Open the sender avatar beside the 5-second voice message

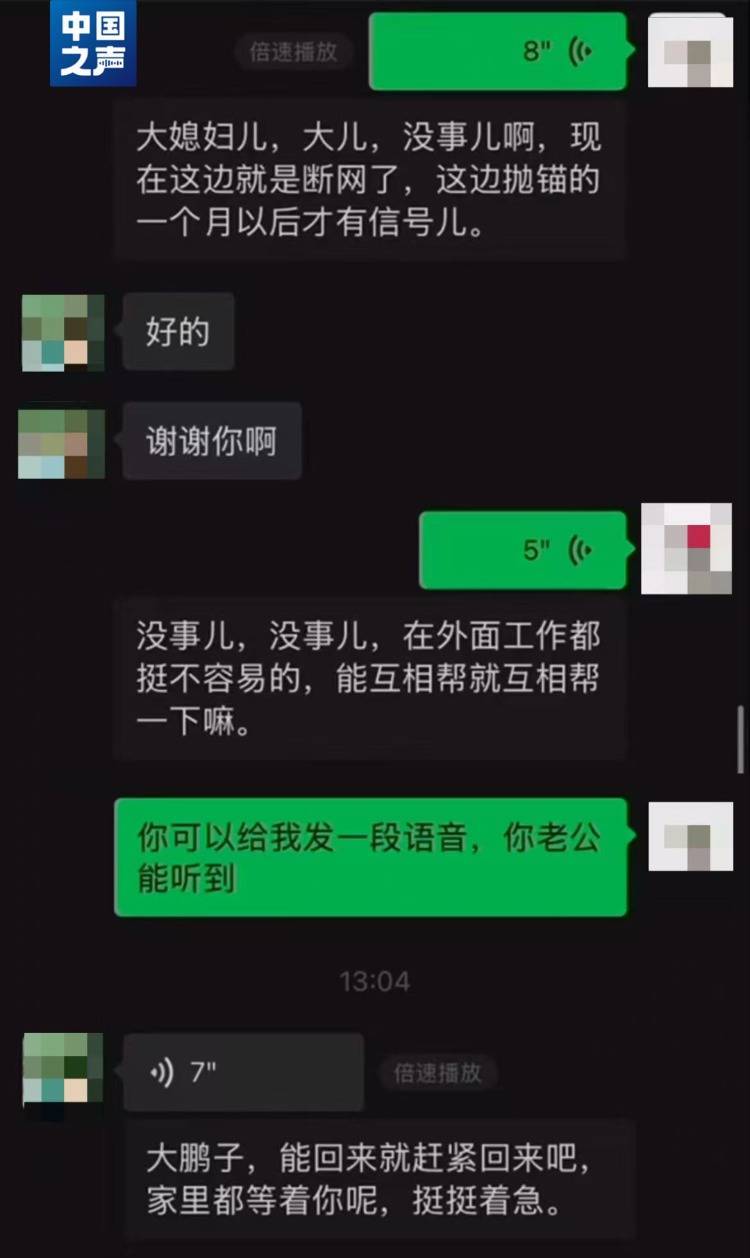[x=686, y=549]
